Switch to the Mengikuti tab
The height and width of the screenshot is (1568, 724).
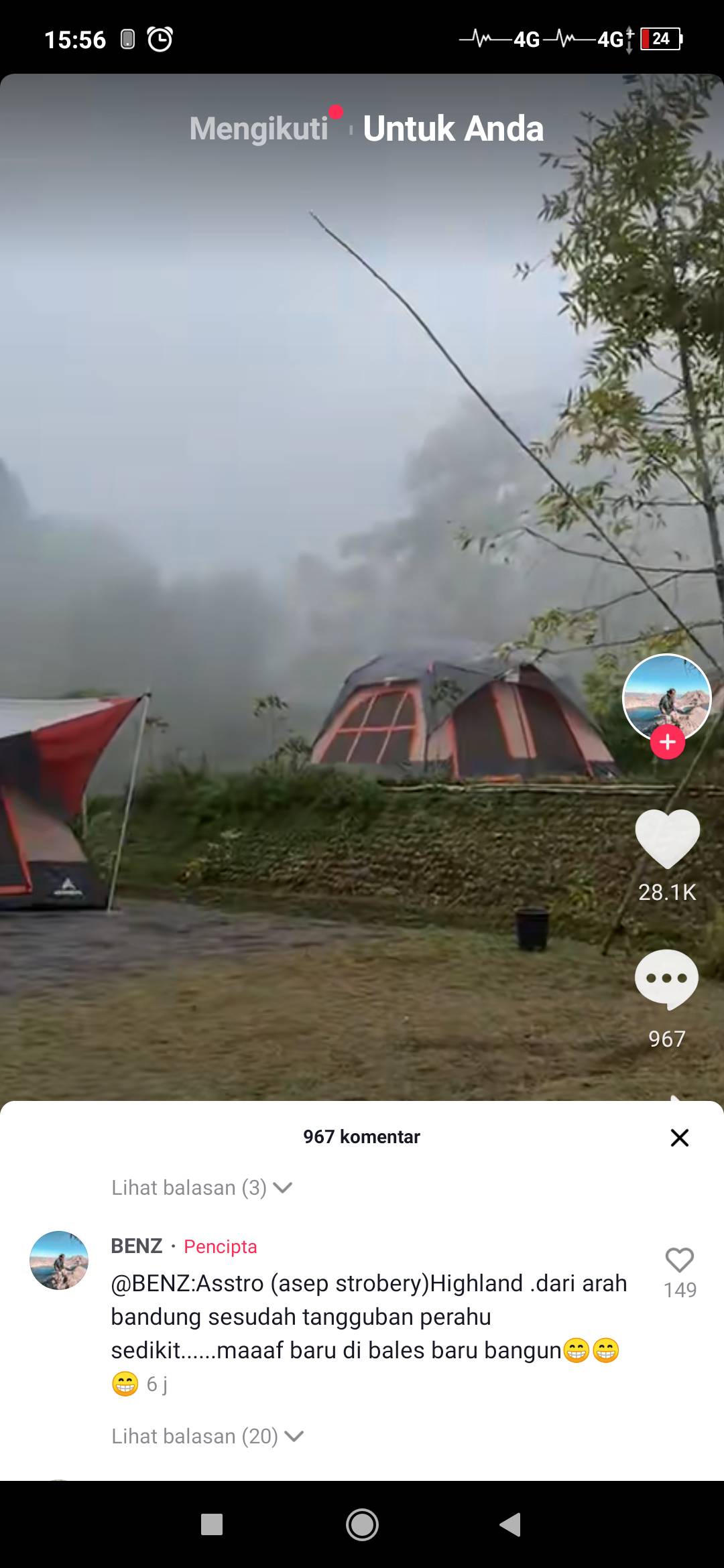click(x=259, y=129)
